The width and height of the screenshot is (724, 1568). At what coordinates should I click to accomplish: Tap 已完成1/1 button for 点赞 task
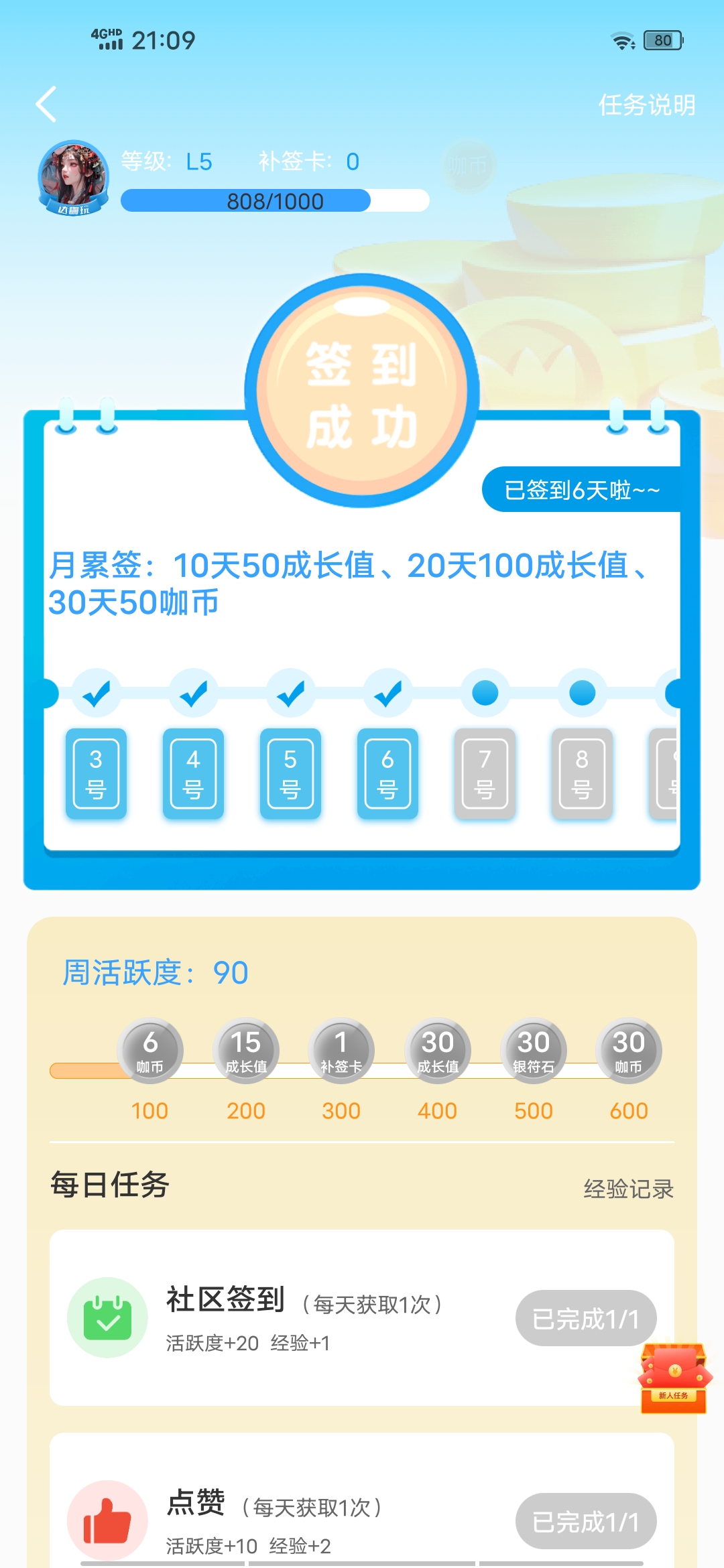(x=585, y=1521)
